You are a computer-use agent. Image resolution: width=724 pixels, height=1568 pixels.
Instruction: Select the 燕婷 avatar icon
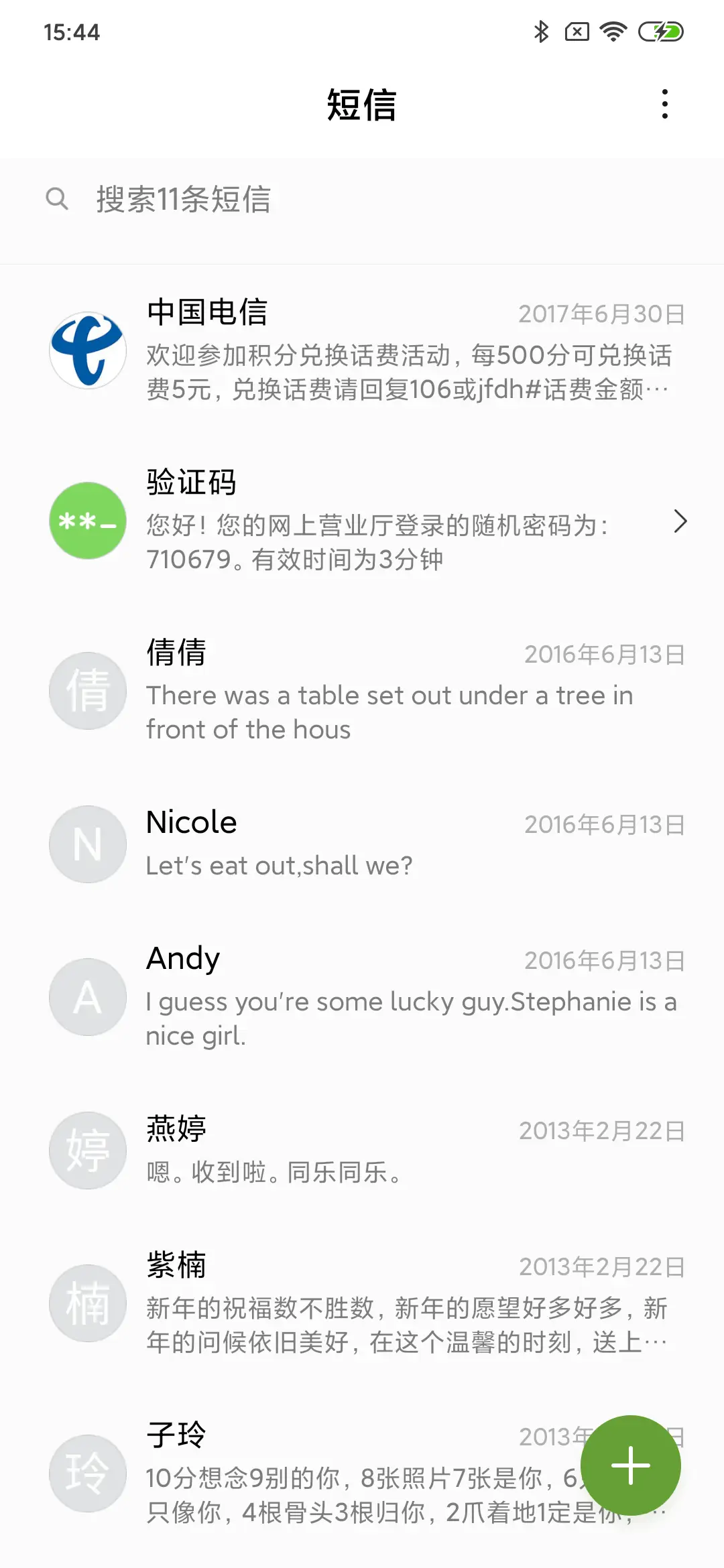pyautogui.click(x=87, y=1150)
